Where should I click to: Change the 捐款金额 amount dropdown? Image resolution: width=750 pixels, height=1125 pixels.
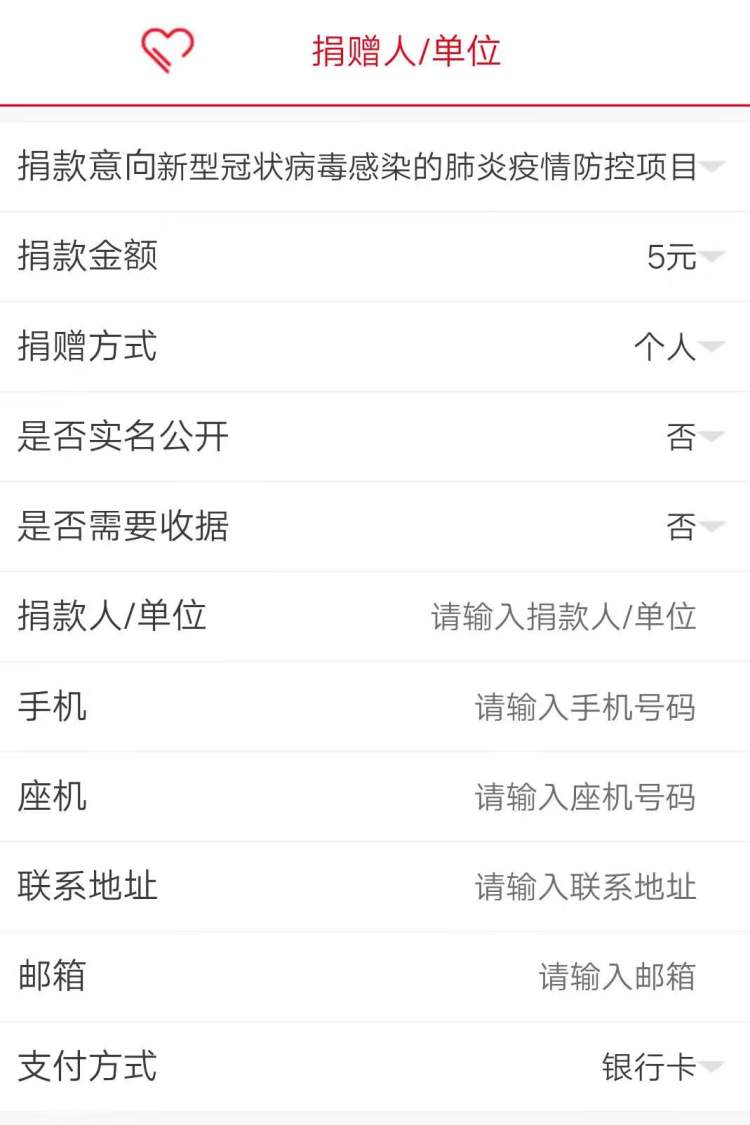684,257
